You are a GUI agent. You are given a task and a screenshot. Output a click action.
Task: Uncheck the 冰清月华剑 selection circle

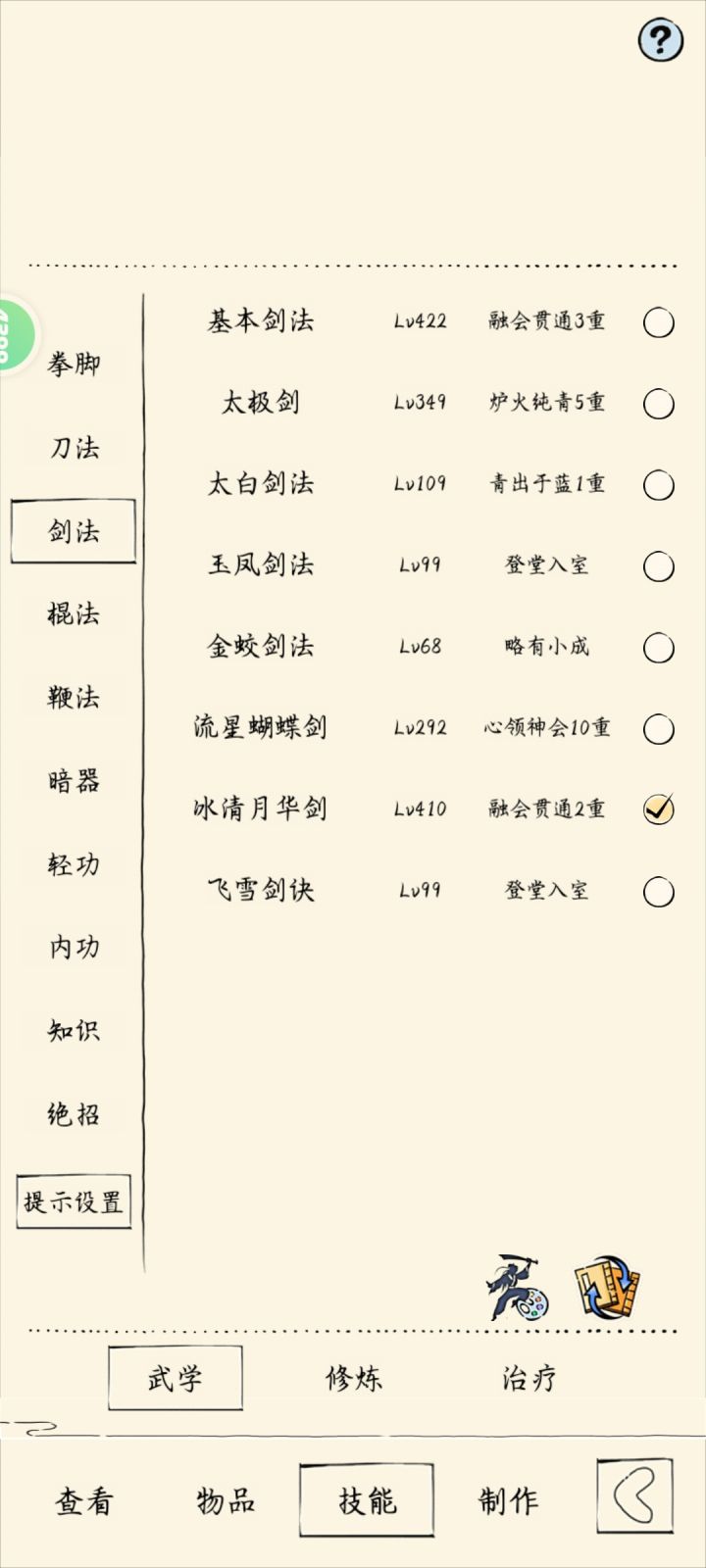click(658, 807)
